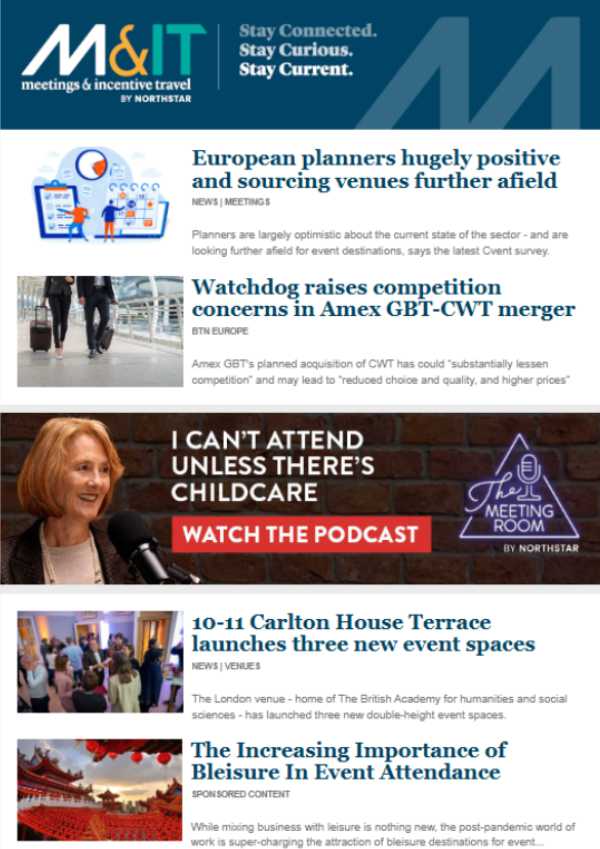Open the Amex GBT-CWT merger story photo
The image size is (600, 849).
100,331
